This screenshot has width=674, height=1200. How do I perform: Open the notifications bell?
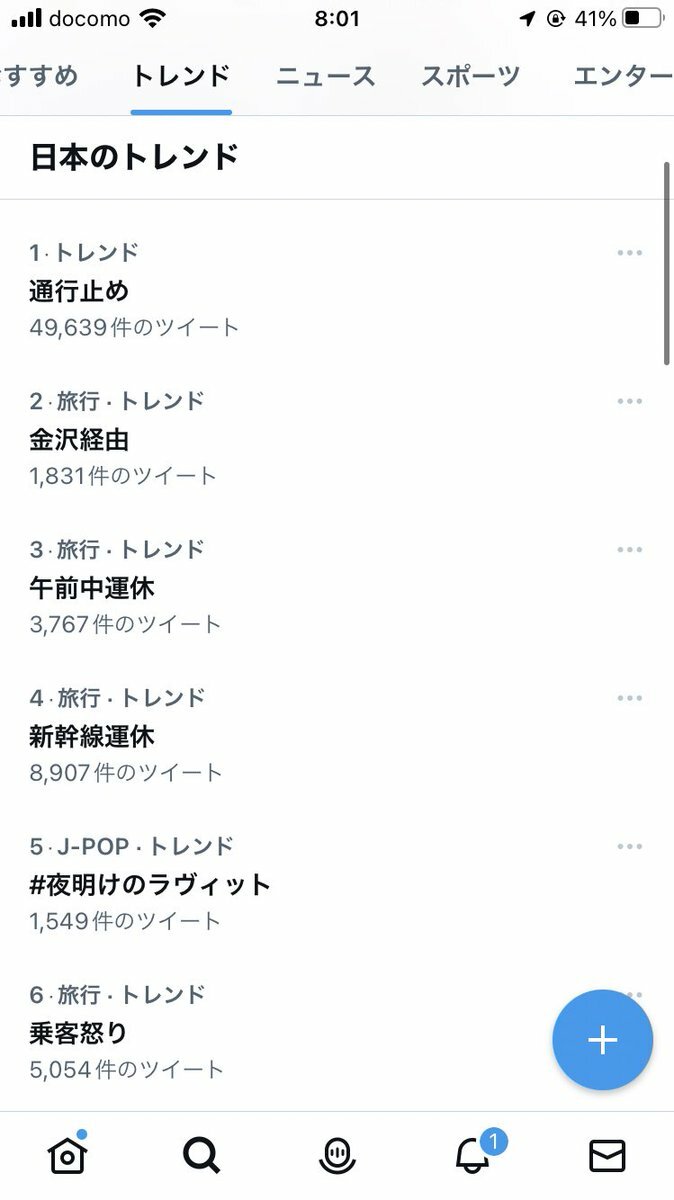pos(472,1156)
